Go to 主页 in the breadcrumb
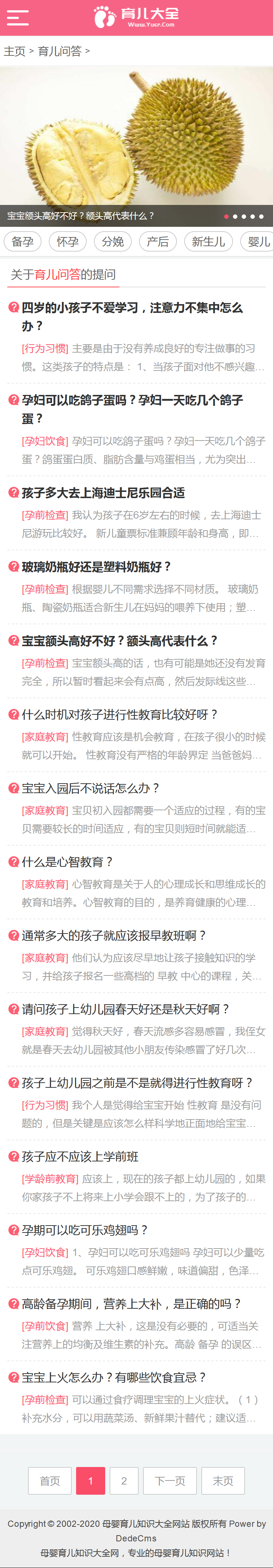Viewport: 273px width, 1568px height. pos(15,52)
